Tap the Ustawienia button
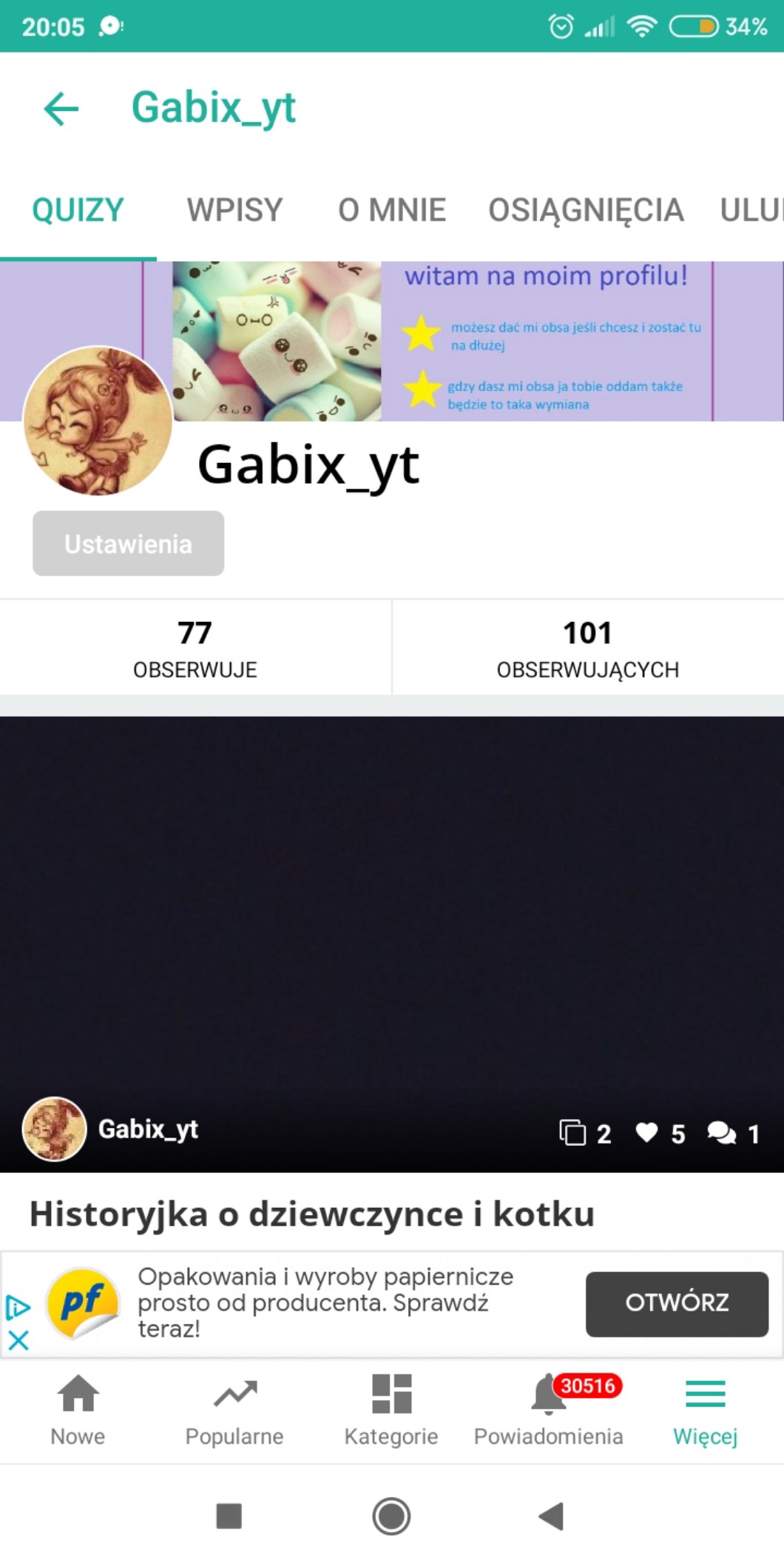 pyautogui.click(x=128, y=544)
